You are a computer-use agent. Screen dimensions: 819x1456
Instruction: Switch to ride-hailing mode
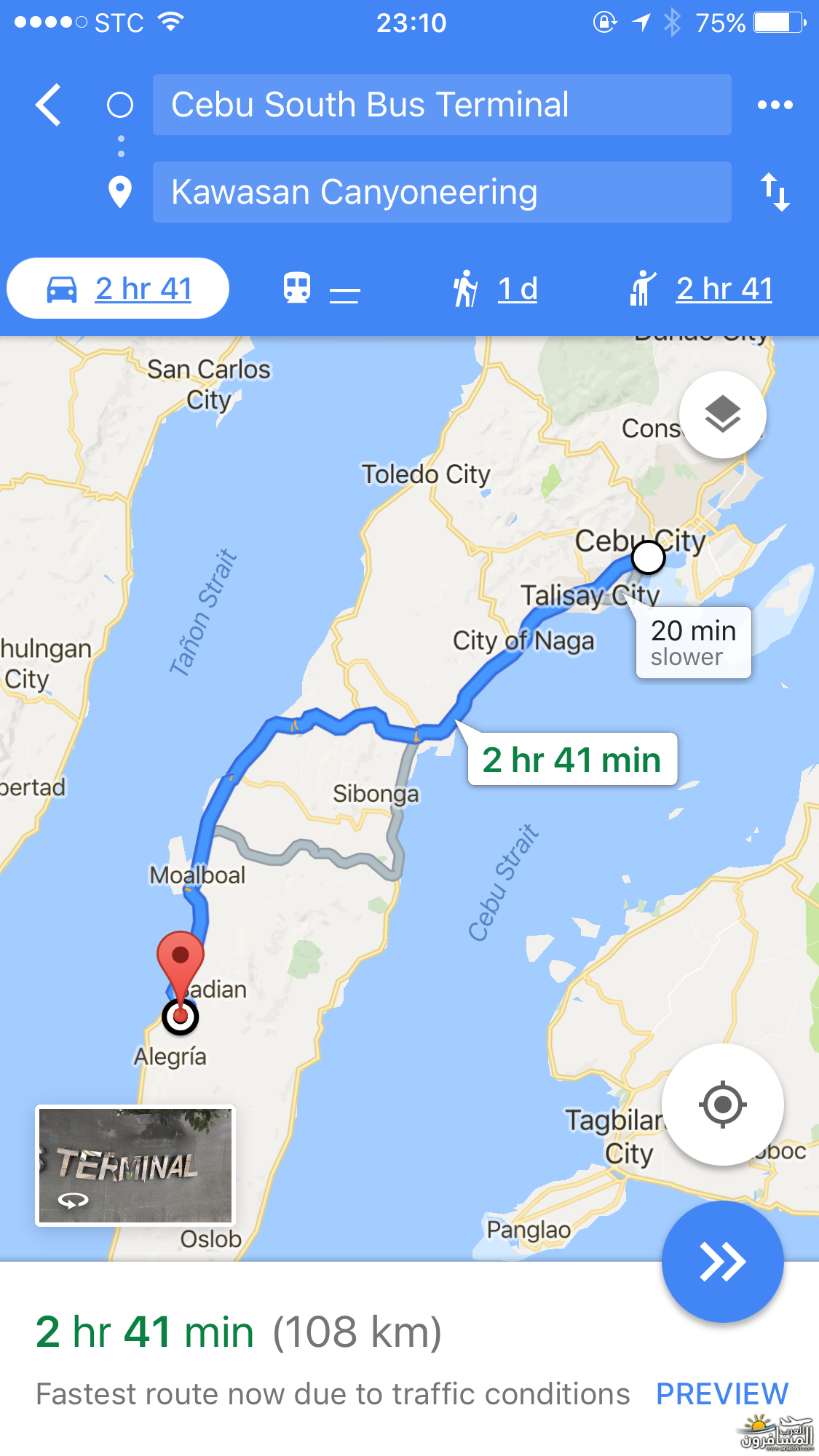coord(702,289)
